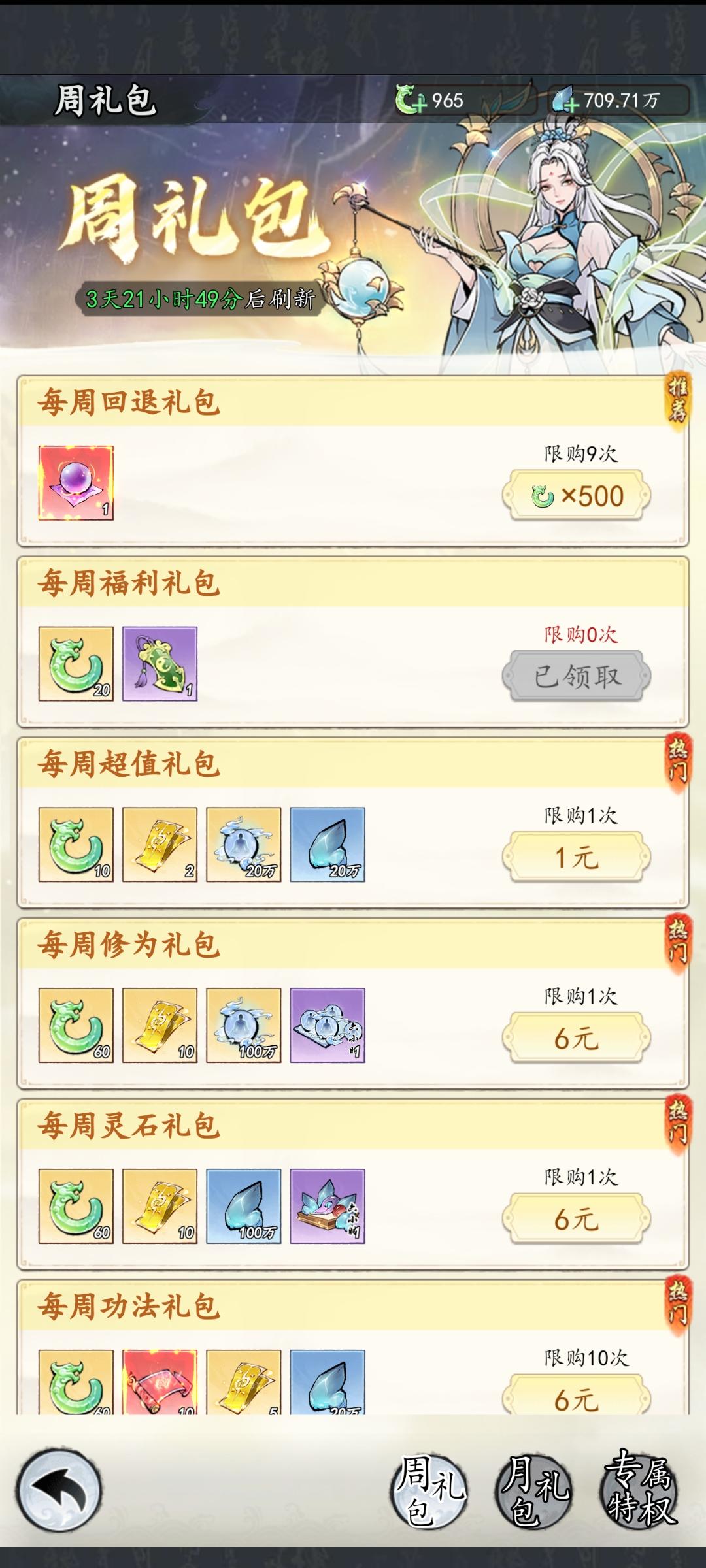Image resolution: width=706 pixels, height=1568 pixels.
Task: Purchase the ×500 weekly rollback pack
Action: 574,497
